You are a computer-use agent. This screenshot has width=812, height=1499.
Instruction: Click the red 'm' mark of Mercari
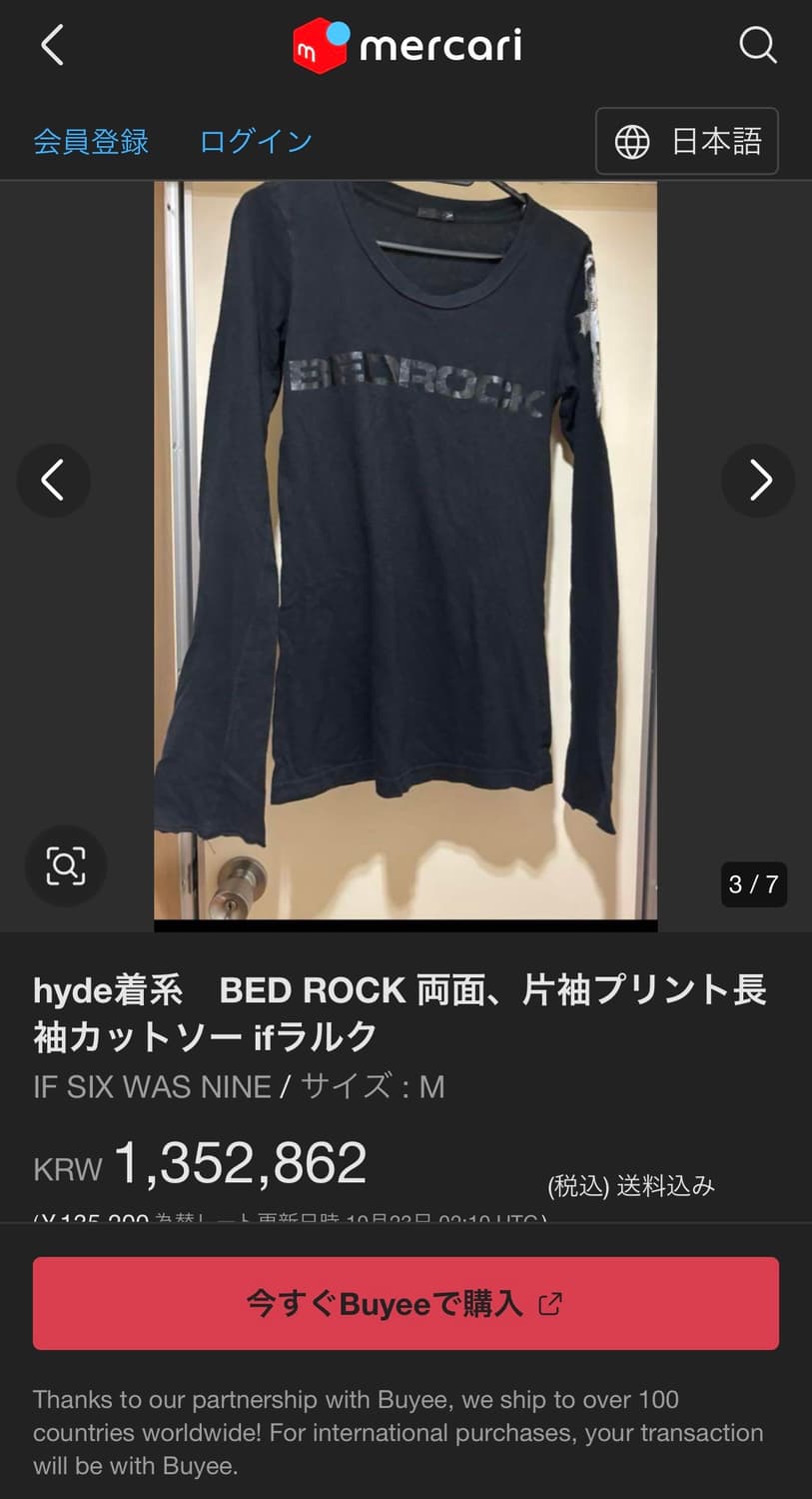(x=313, y=44)
